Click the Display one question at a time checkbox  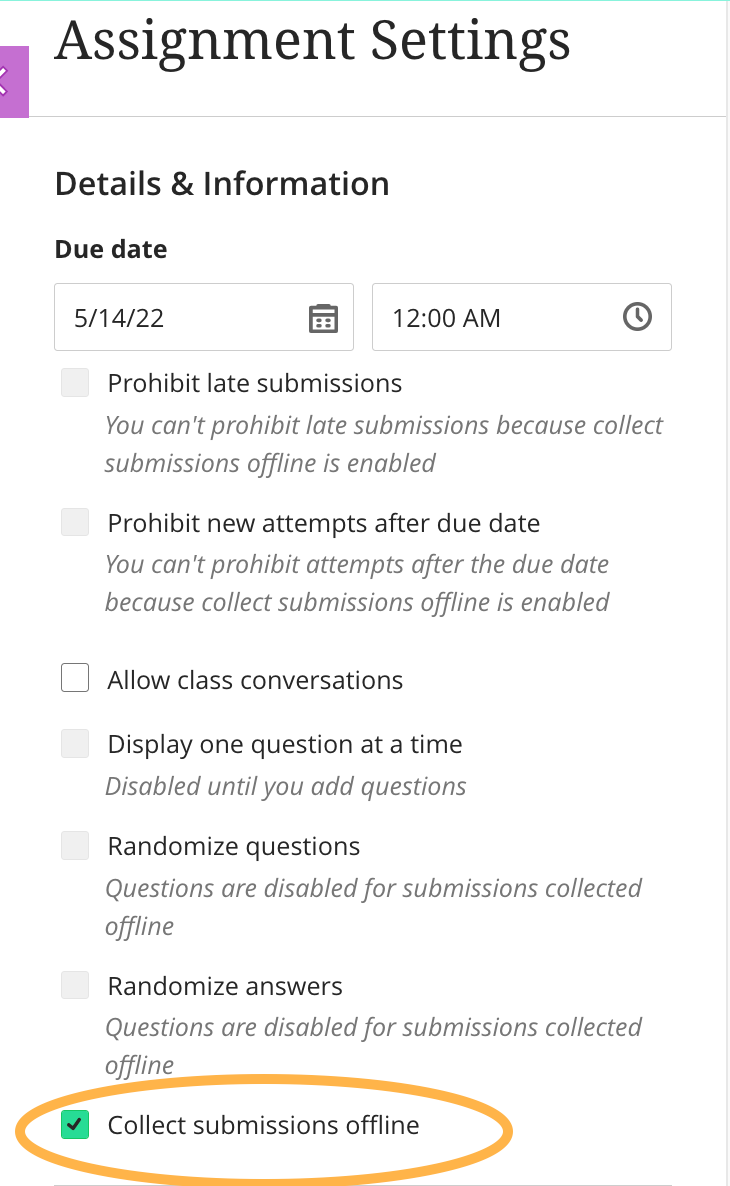tap(75, 743)
